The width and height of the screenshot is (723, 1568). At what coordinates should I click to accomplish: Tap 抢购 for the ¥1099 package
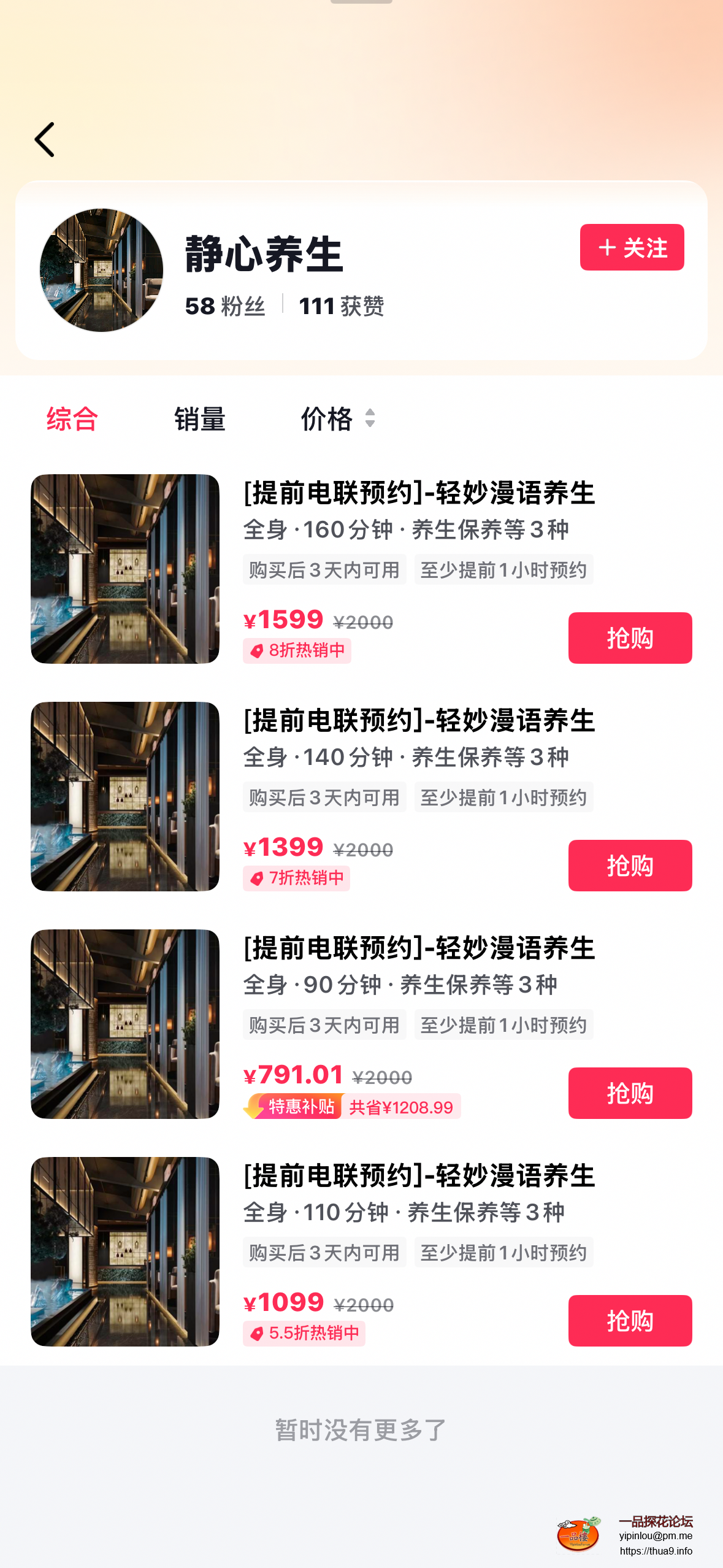pyautogui.click(x=630, y=1321)
